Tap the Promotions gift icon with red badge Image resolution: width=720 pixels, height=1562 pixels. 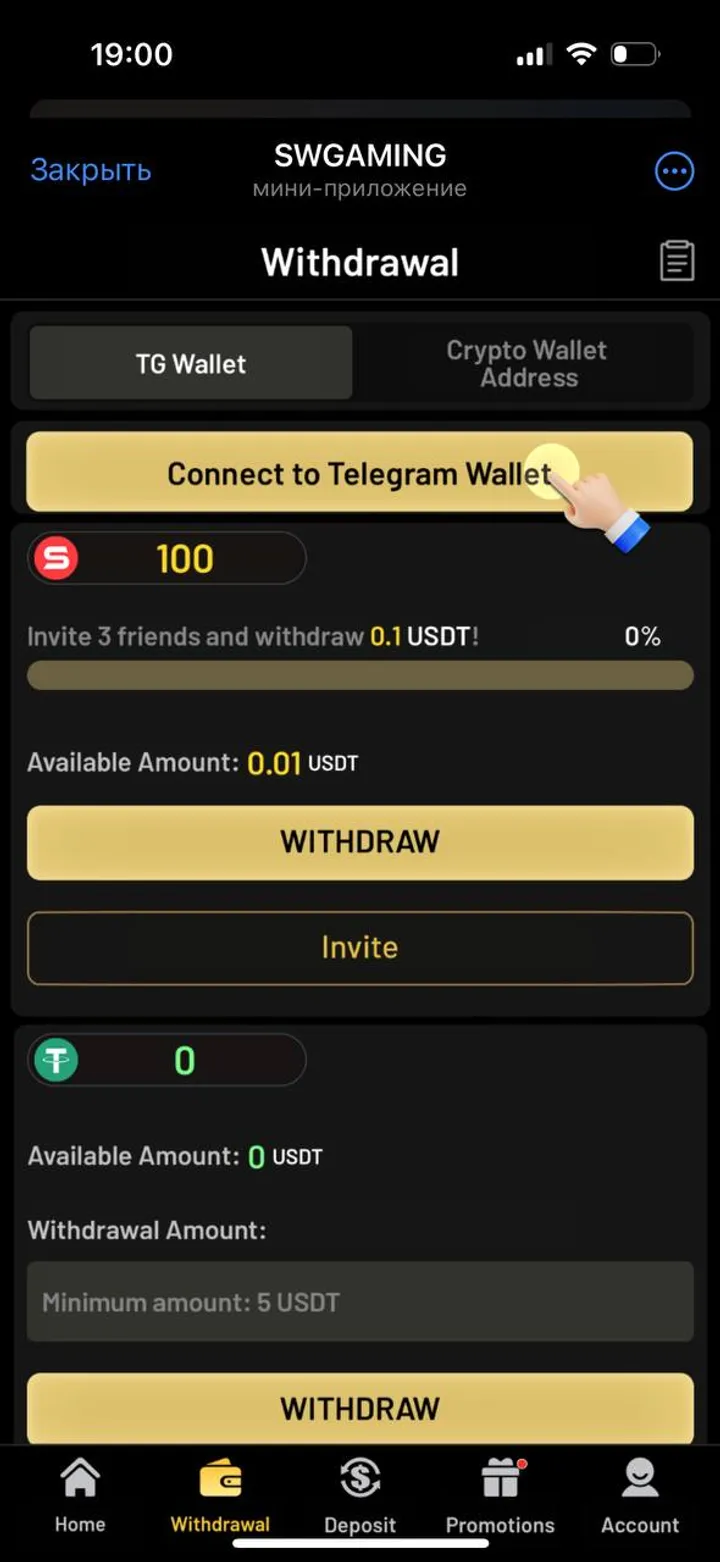coord(499,1475)
